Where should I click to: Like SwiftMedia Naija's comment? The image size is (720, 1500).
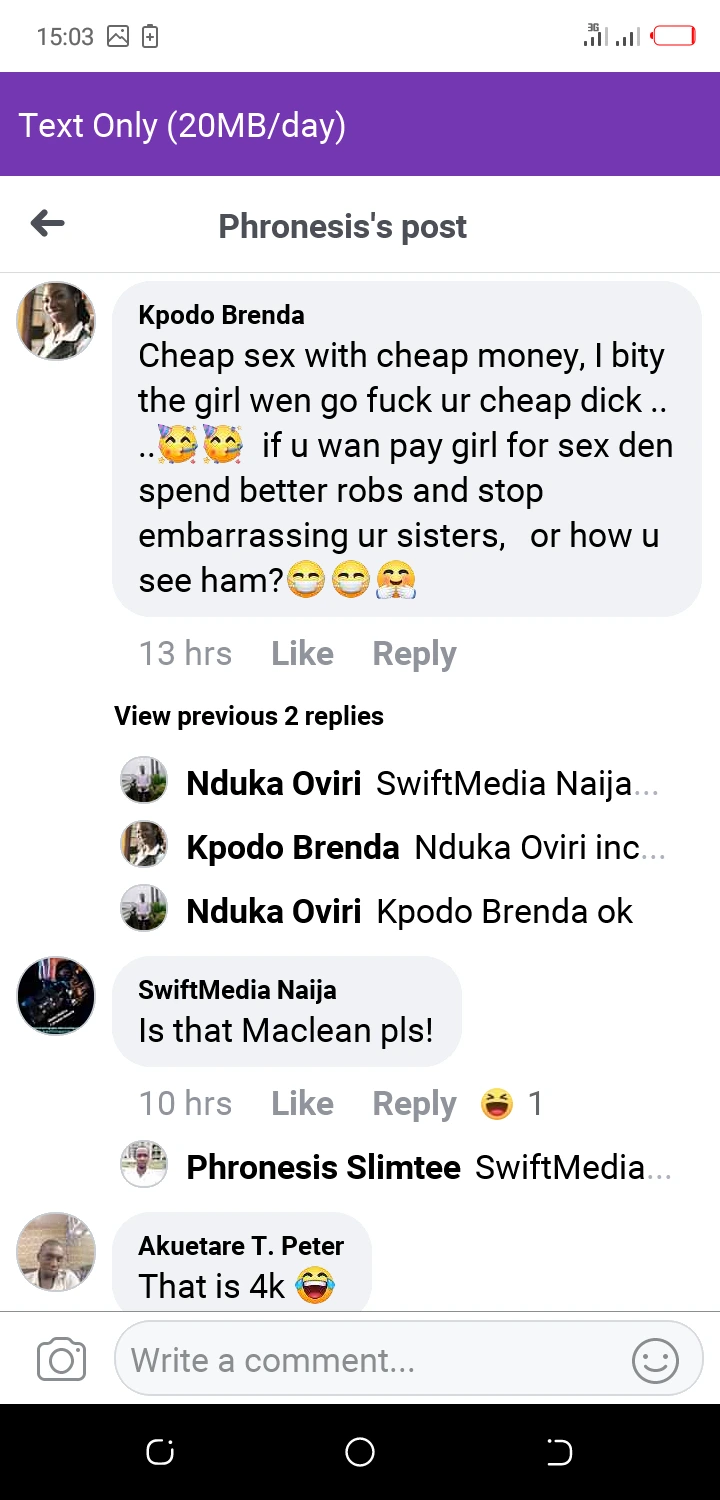[302, 1104]
